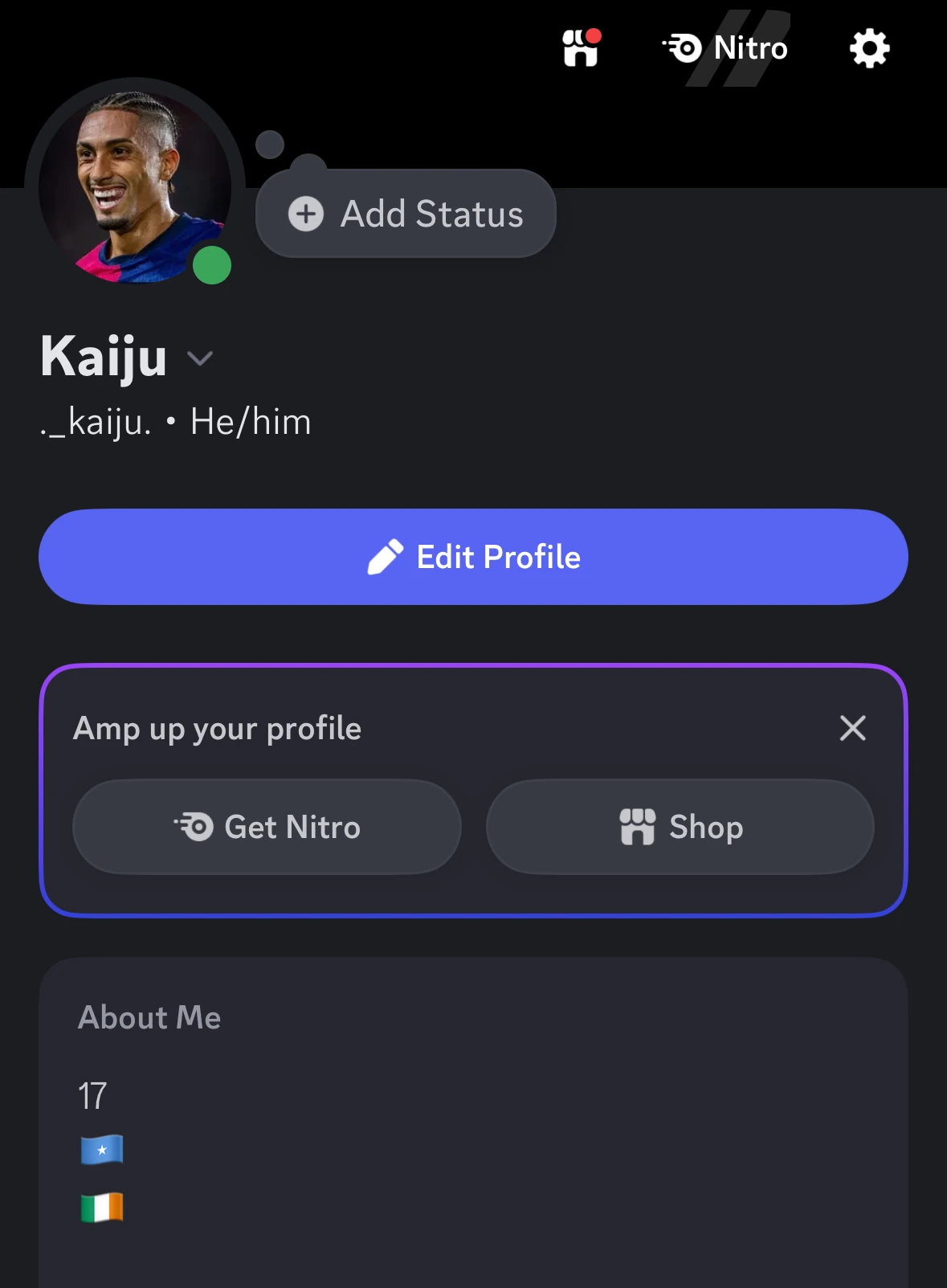This screenshot has width=947, height=1288.
Task: Open the Shop from the promo card
Action: (680, 827)
